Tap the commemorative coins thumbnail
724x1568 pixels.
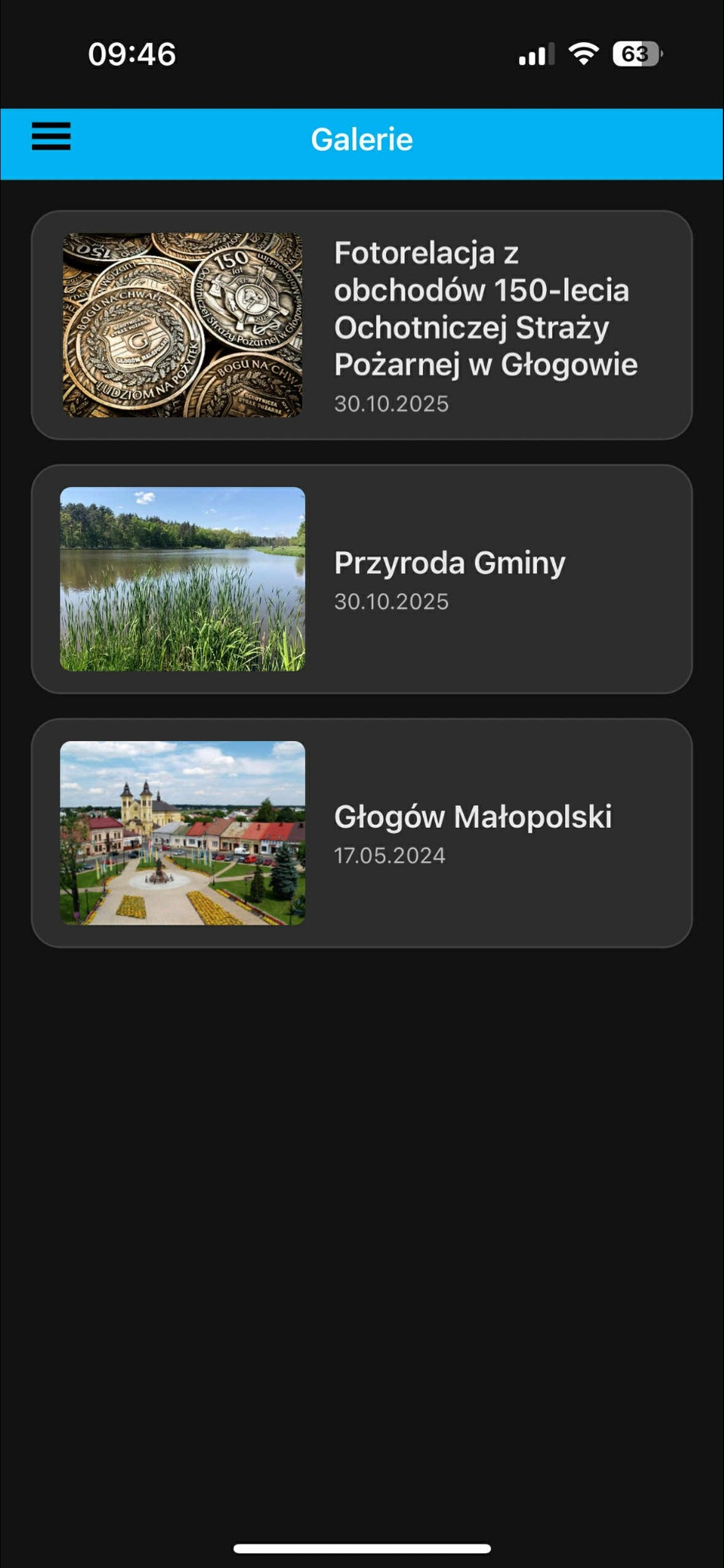[x=182, y=324]
